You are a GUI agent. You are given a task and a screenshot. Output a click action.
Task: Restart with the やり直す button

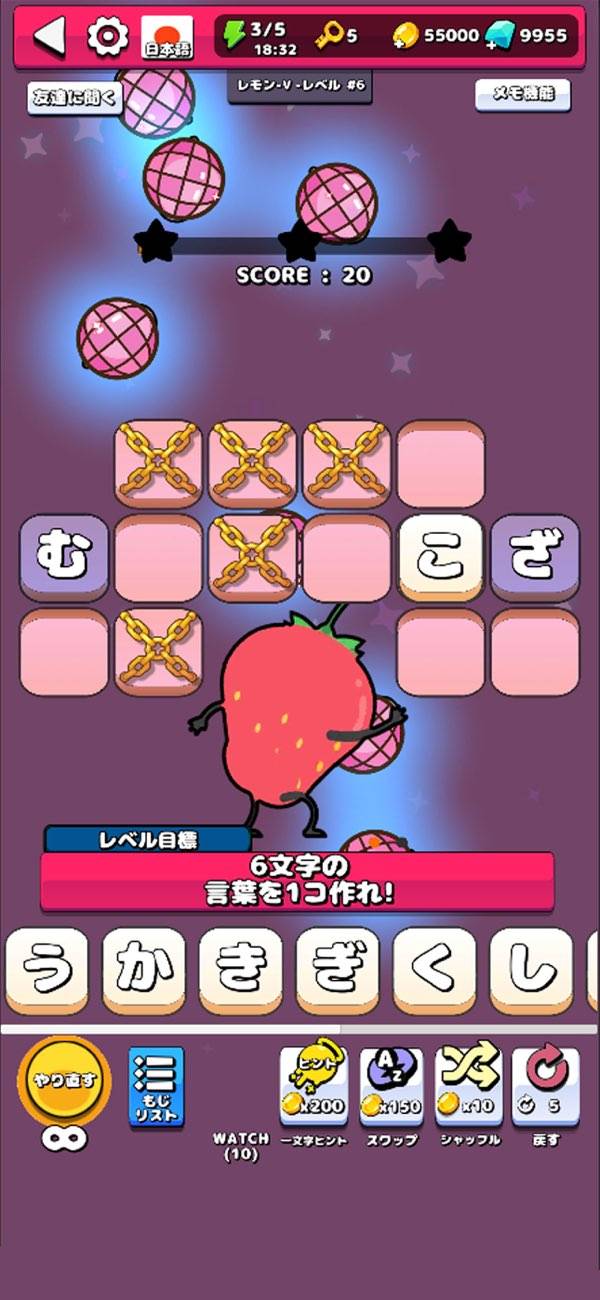coord(64,1083)
